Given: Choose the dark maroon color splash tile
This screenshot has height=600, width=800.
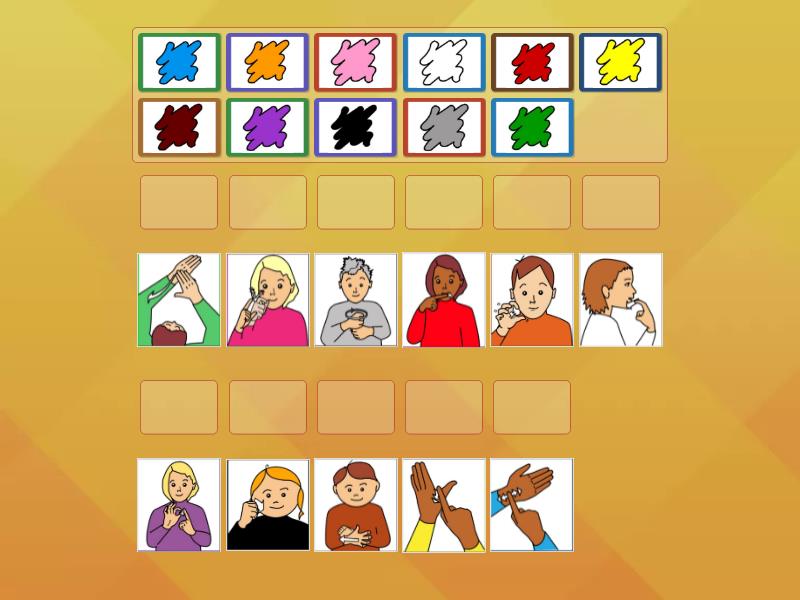Looking at the screenshot, I should click(180, 127).
